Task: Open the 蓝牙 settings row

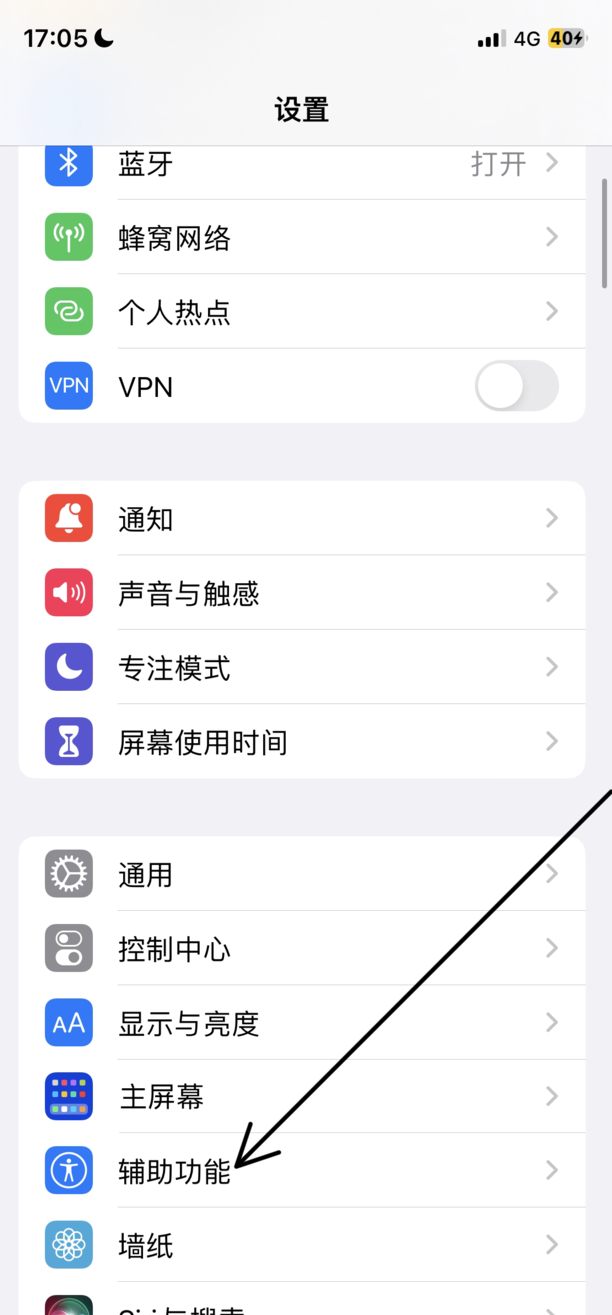Action: click(x=300, y=164)
